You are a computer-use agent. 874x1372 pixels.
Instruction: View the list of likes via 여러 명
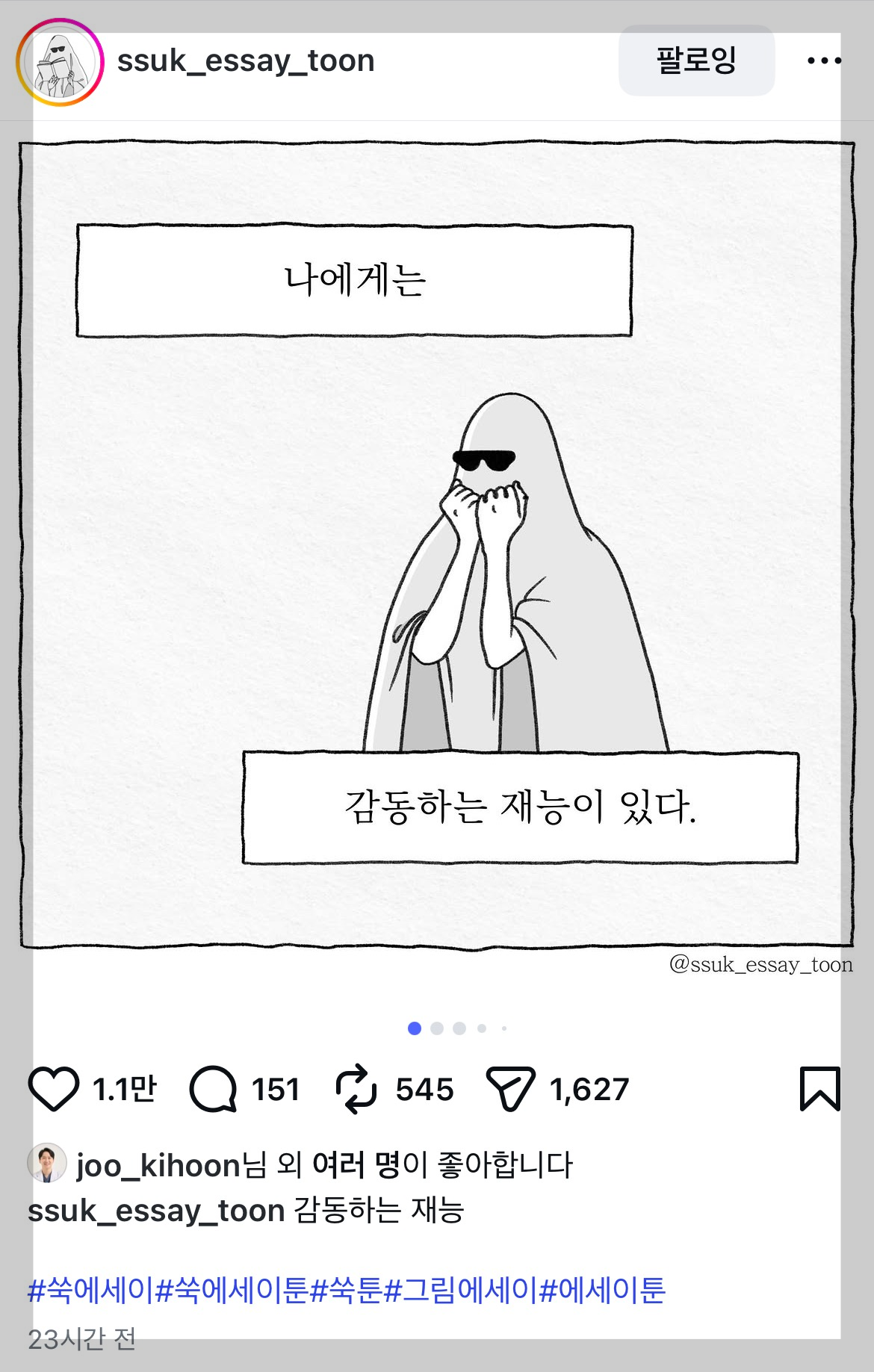tap(356, 1165)
